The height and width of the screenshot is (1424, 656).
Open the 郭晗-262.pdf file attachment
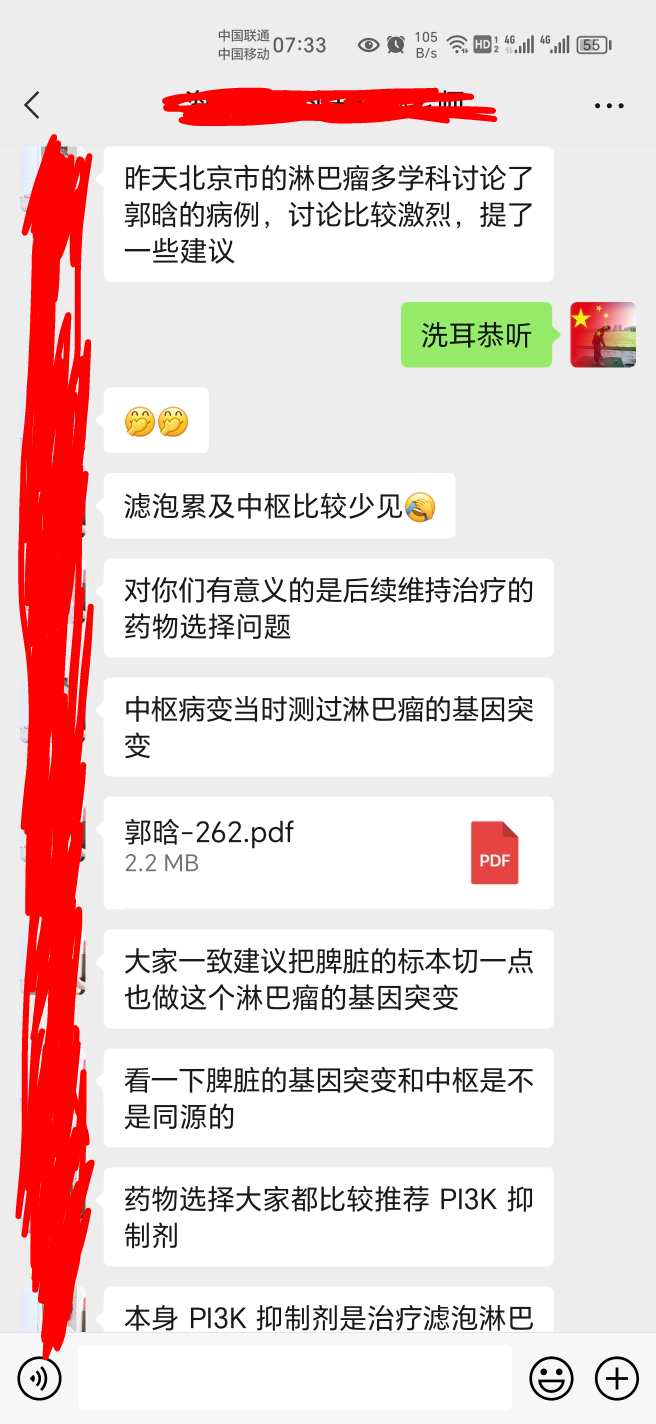click(x=328, y=852)
